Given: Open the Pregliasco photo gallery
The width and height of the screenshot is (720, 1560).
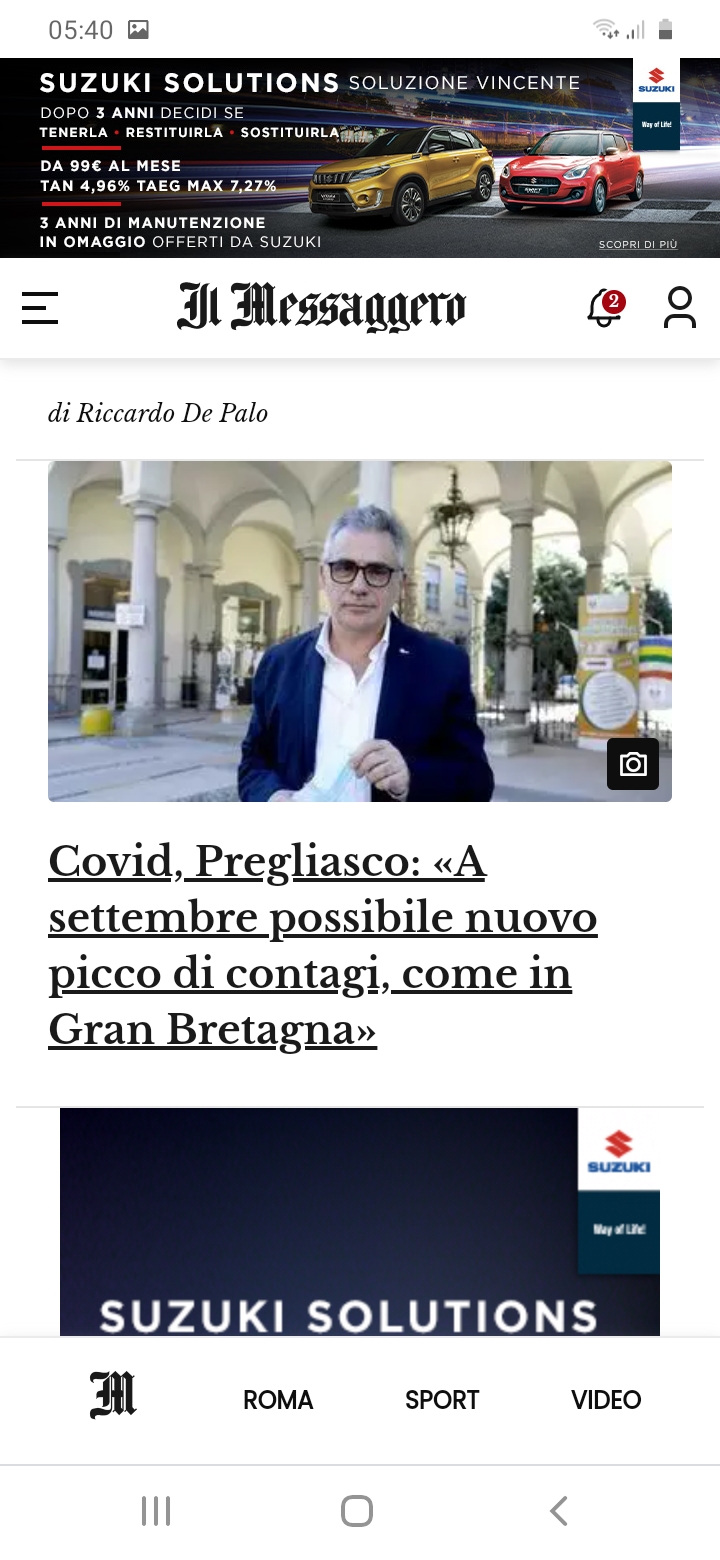Looking at the screenshot, I should tap(633, 764).
